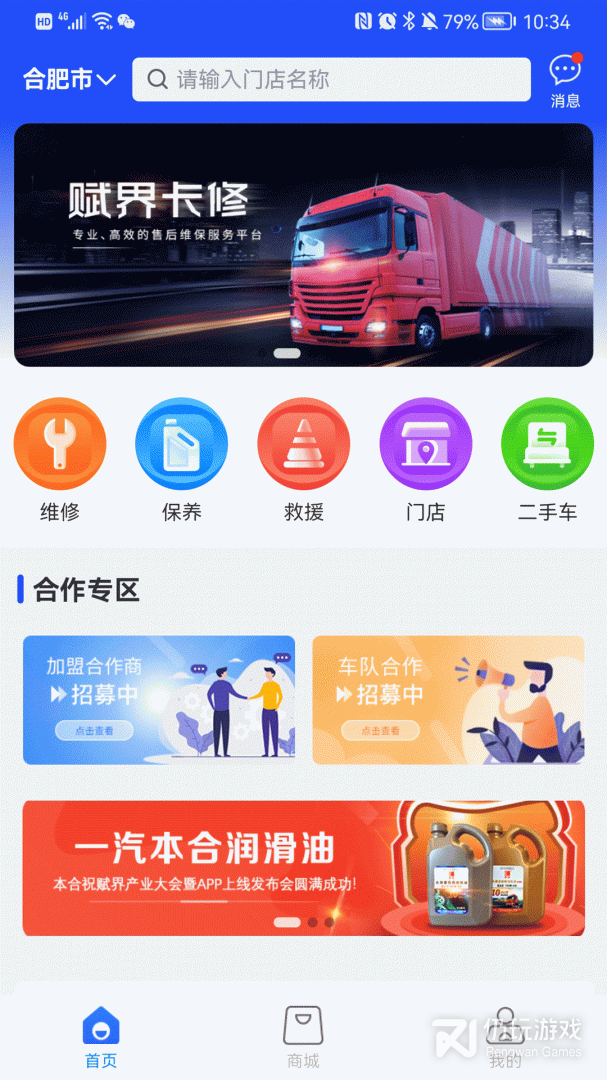Switch to the 商城 tab
607x1080 pixels.
[x=303, y=1036]
